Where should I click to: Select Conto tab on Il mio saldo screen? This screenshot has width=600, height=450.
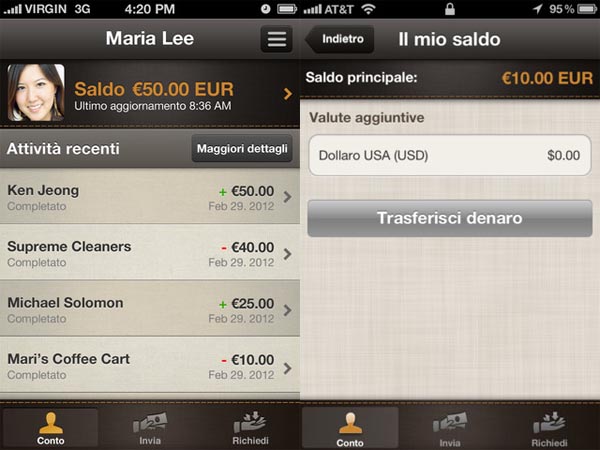pos(350,428)
